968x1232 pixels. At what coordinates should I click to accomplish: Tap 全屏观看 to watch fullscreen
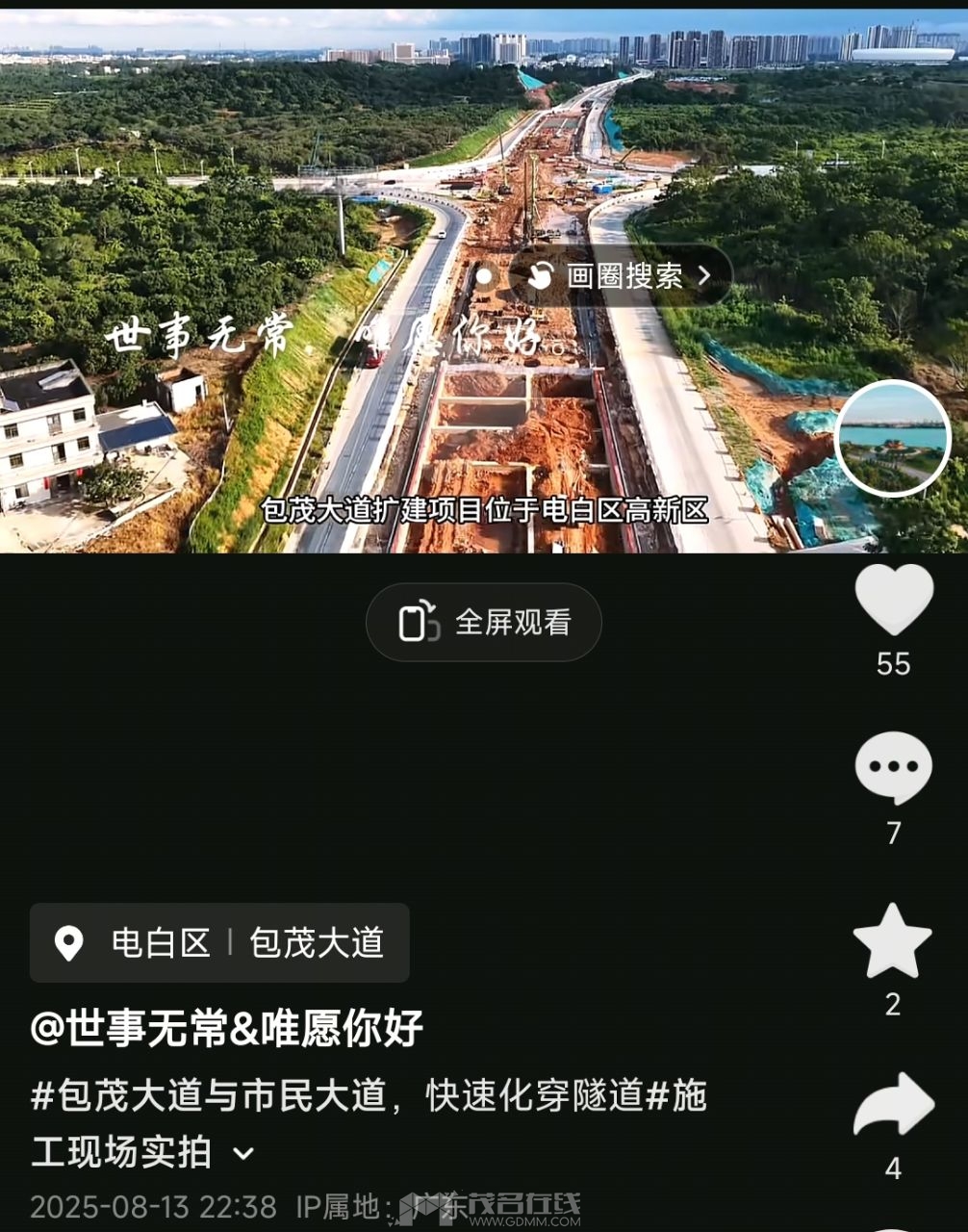[484, 623]
